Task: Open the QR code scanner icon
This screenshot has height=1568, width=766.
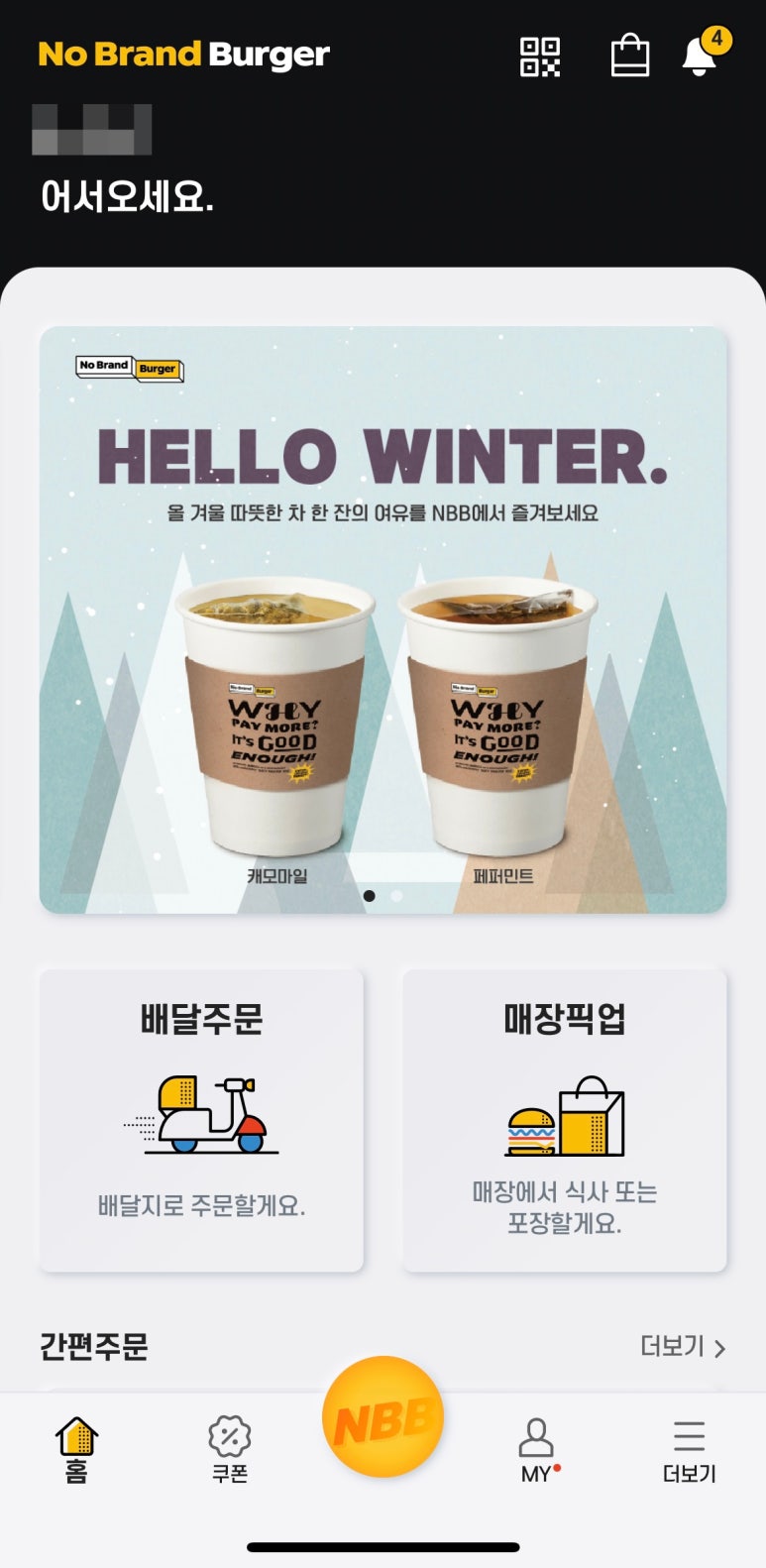Action: click(540, 56)
